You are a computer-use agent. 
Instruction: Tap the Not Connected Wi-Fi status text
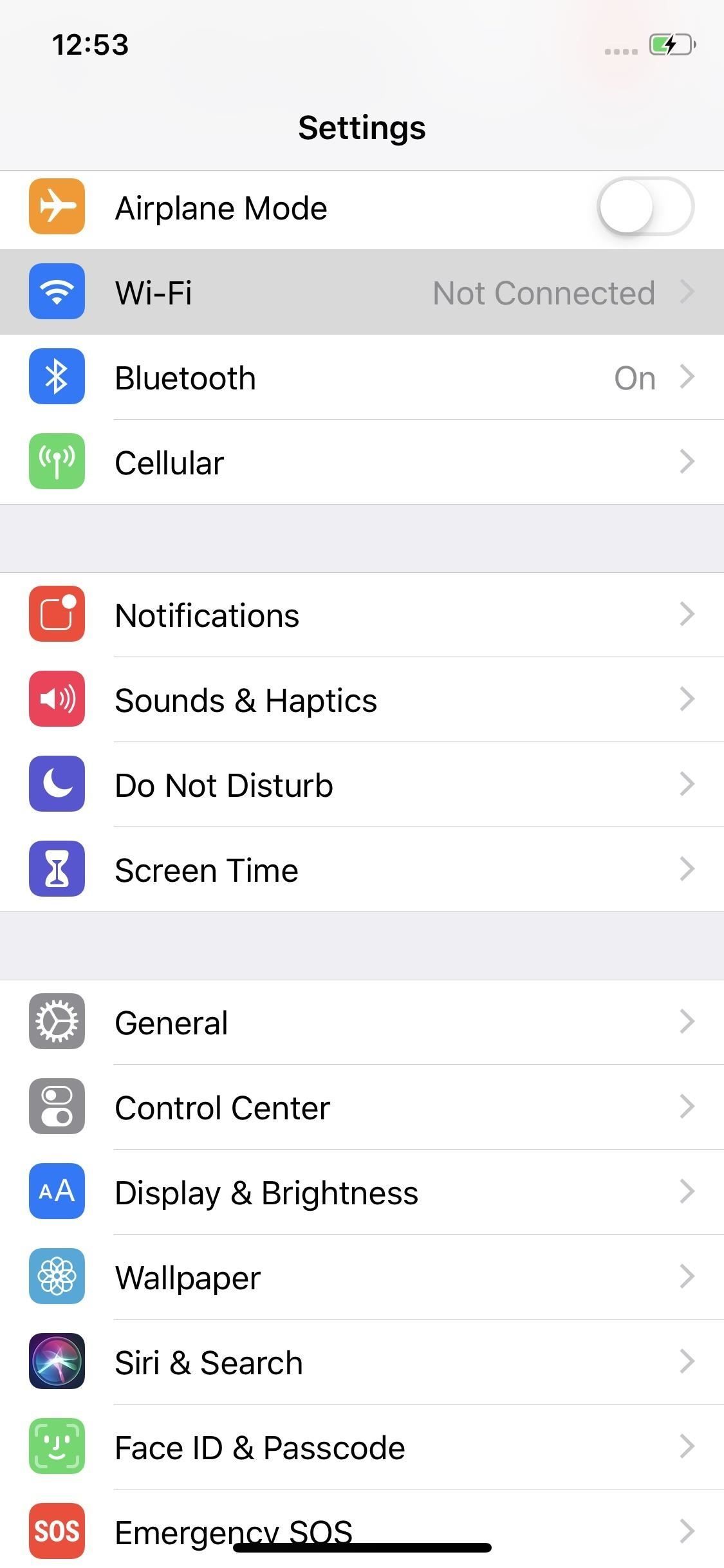point(544,293)
